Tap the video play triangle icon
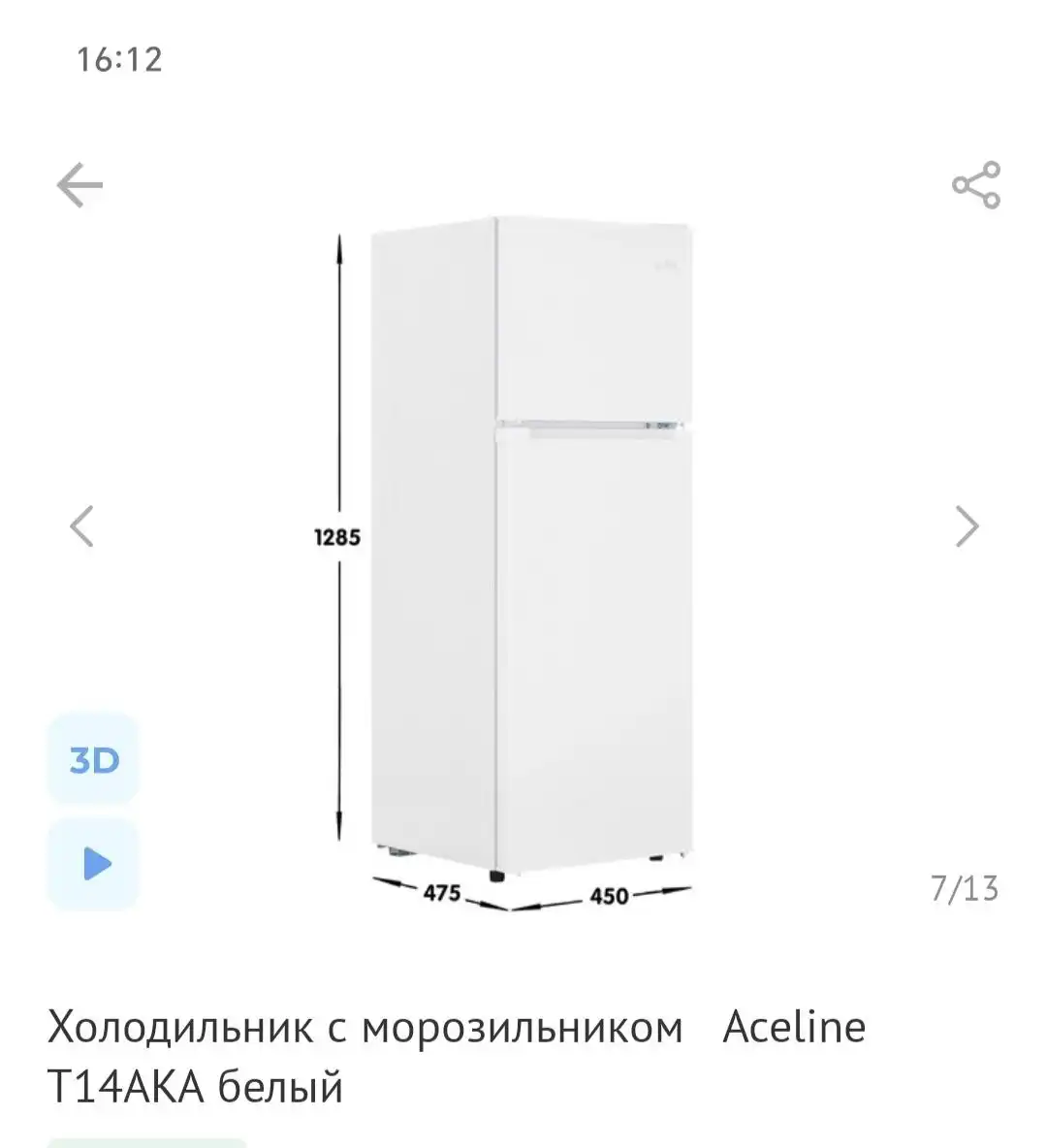 (93, 862)
